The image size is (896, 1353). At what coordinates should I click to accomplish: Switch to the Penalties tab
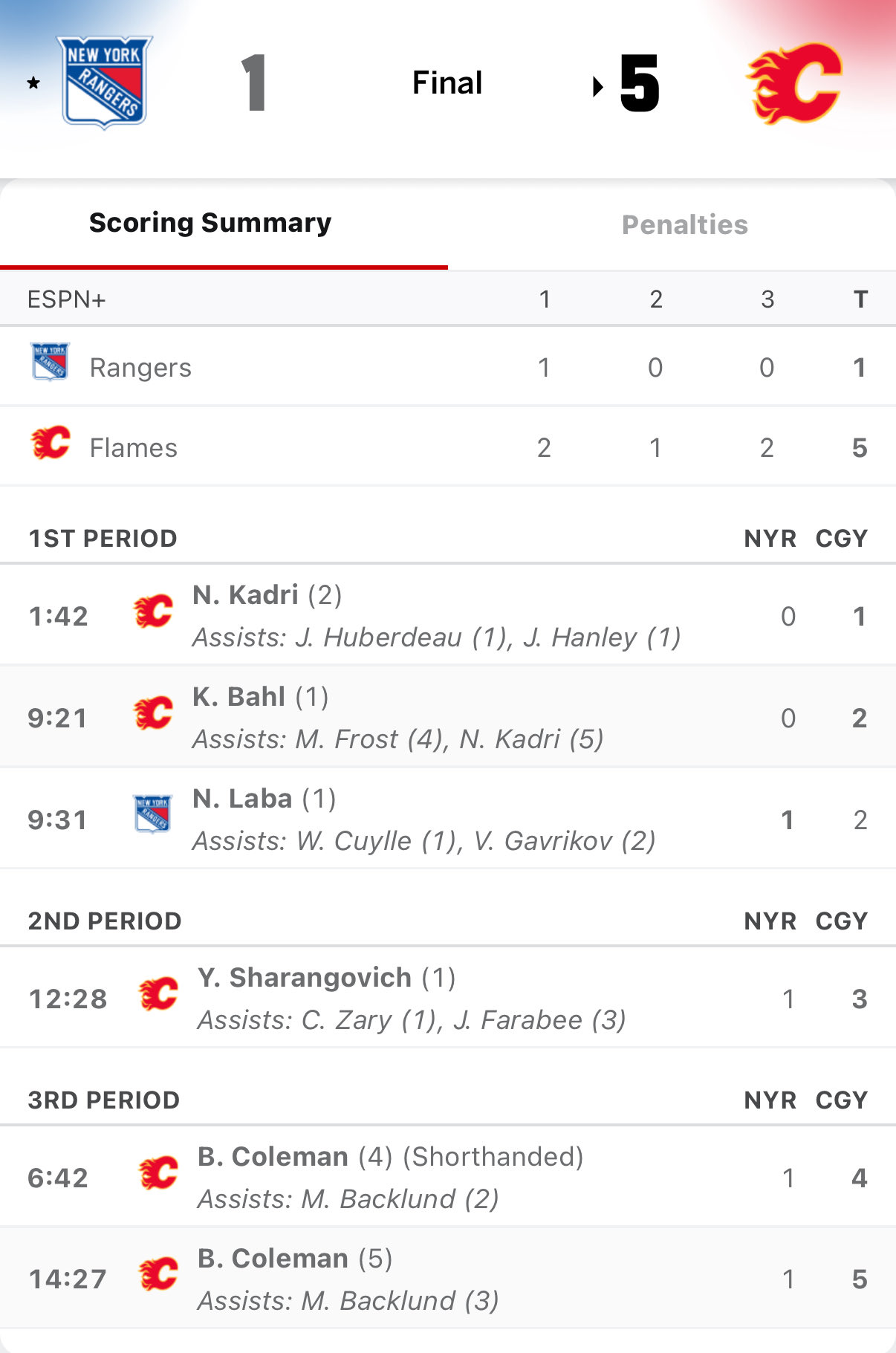(684, 224)
